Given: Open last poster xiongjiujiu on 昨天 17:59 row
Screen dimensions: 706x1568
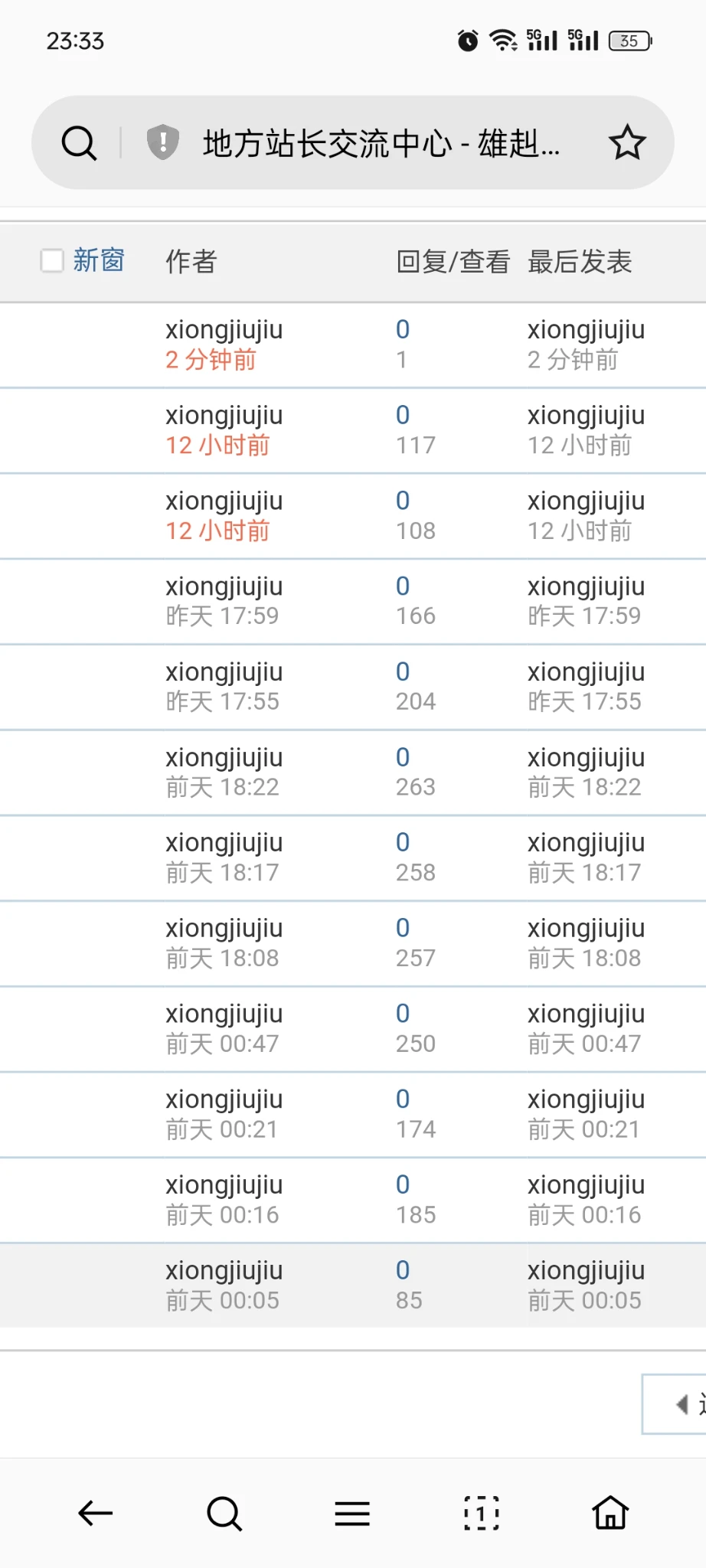Looking at the screenshot, I should point(585,586).
